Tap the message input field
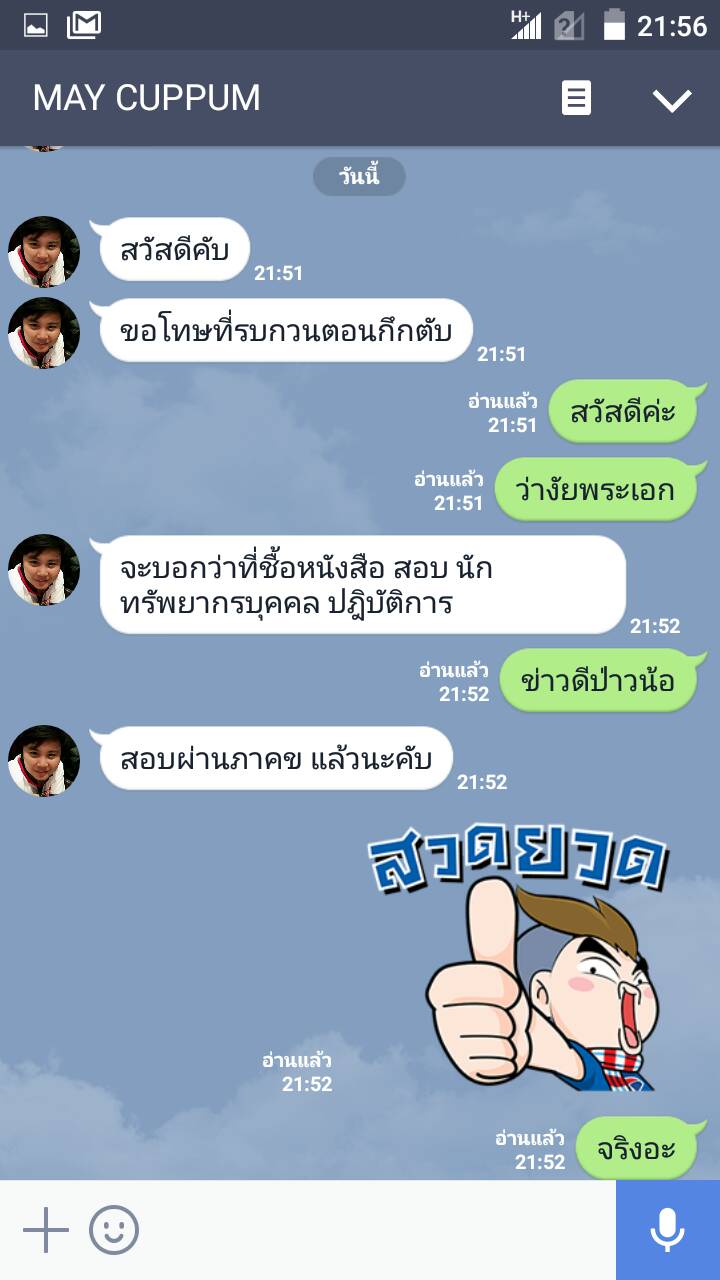720x1280 pixels. click(380, 1230)
